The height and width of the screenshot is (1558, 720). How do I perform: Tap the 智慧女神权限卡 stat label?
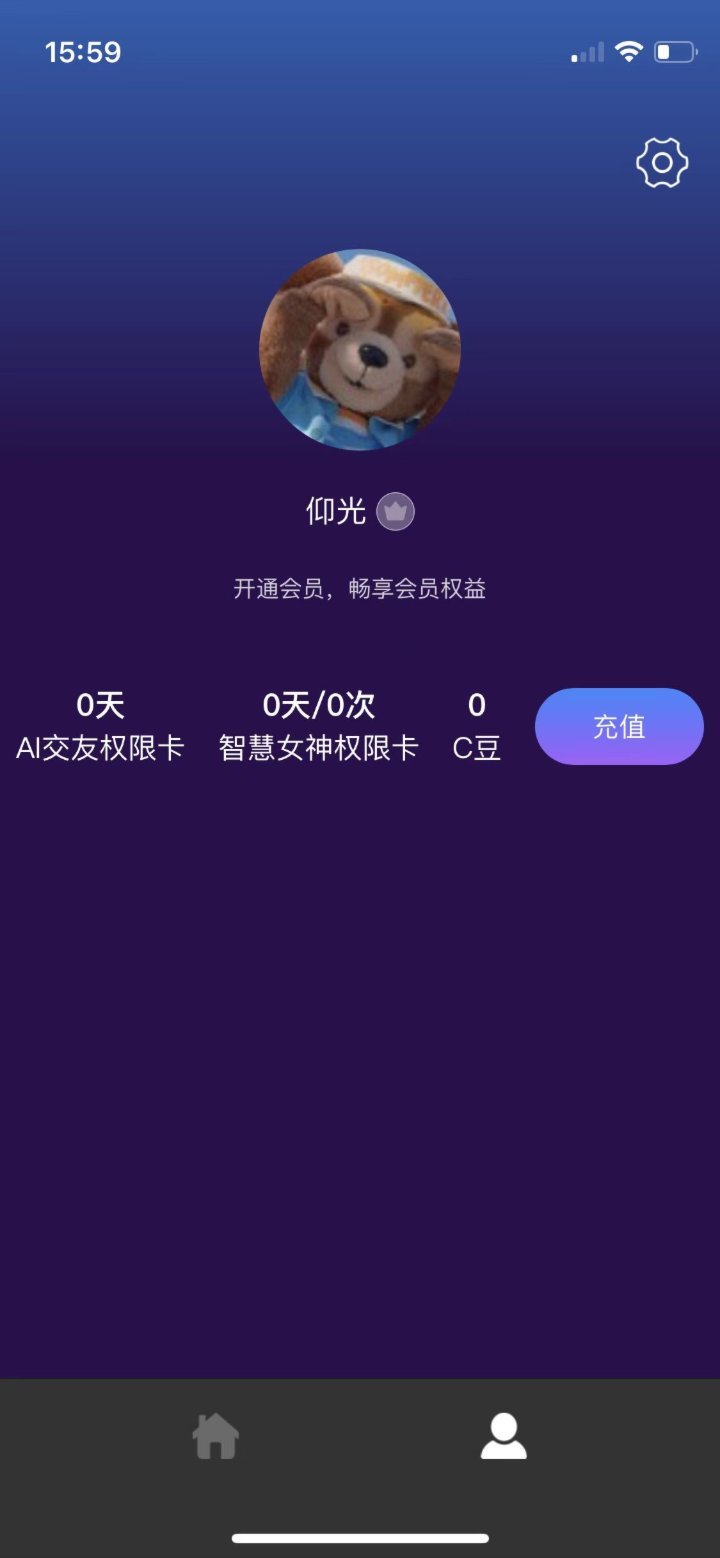pyautogui.click(x=319, y=748)
